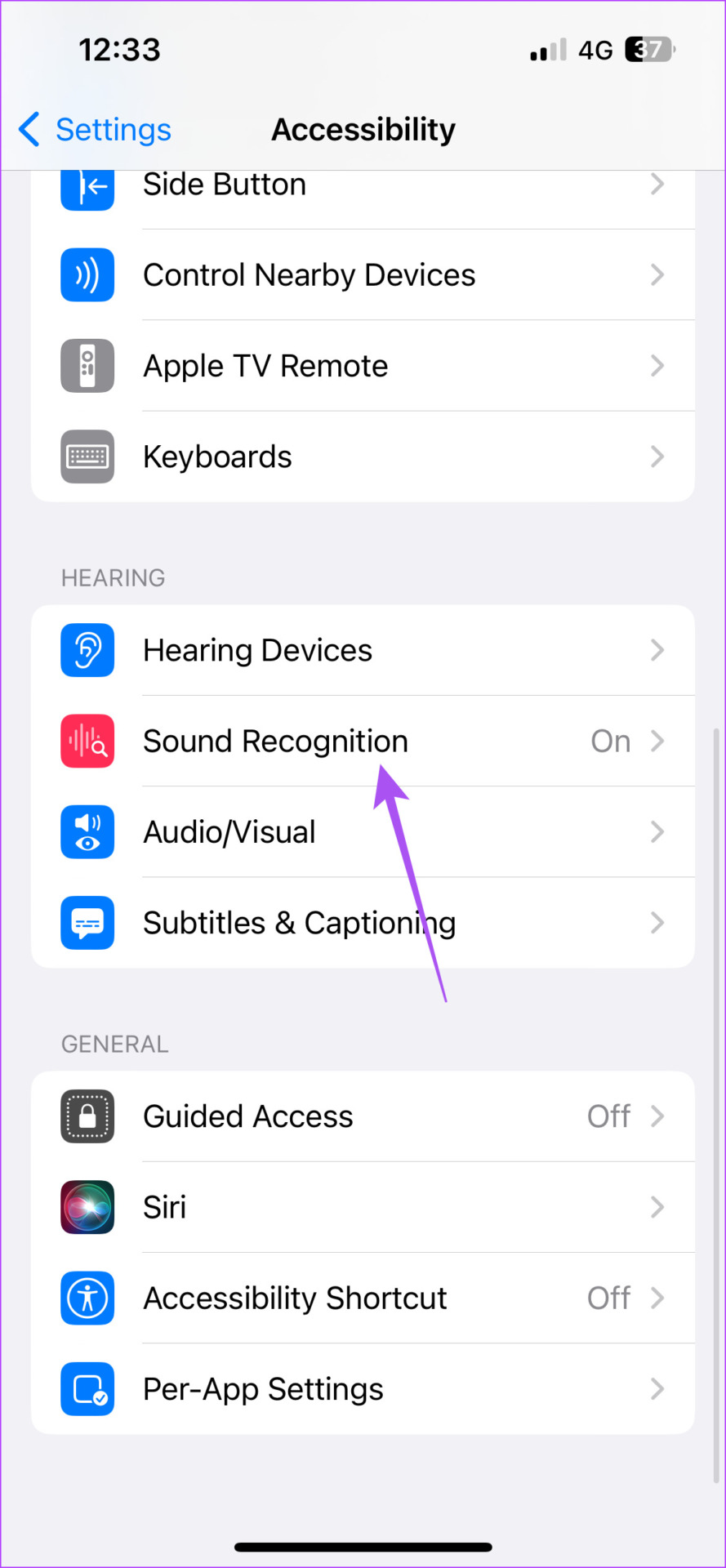Tap the home indicator bar
Image resolution: width=726 pixels, height=1568 pixels.
click(363, 1546)
